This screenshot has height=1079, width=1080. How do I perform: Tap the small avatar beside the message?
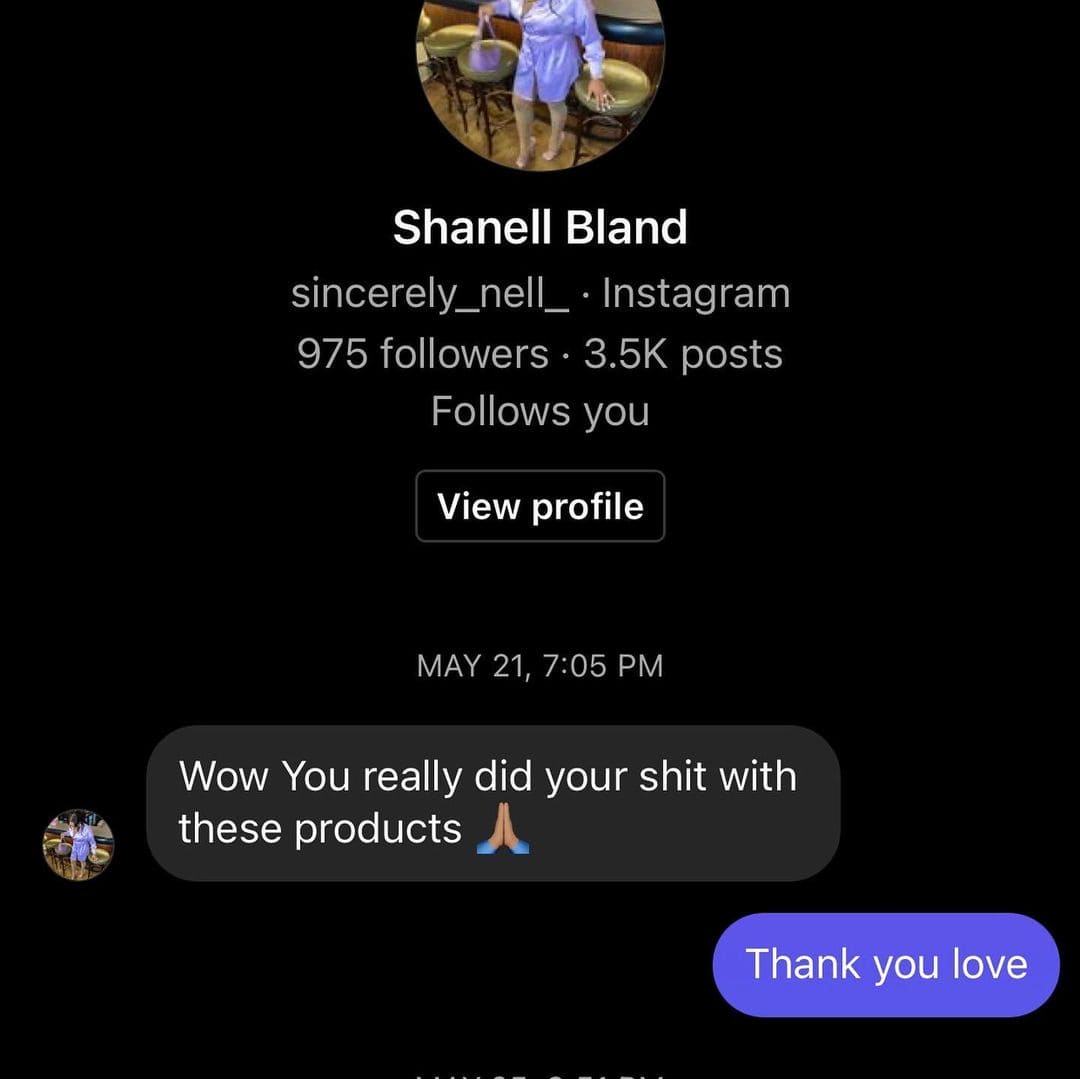(x=78, y=845)
